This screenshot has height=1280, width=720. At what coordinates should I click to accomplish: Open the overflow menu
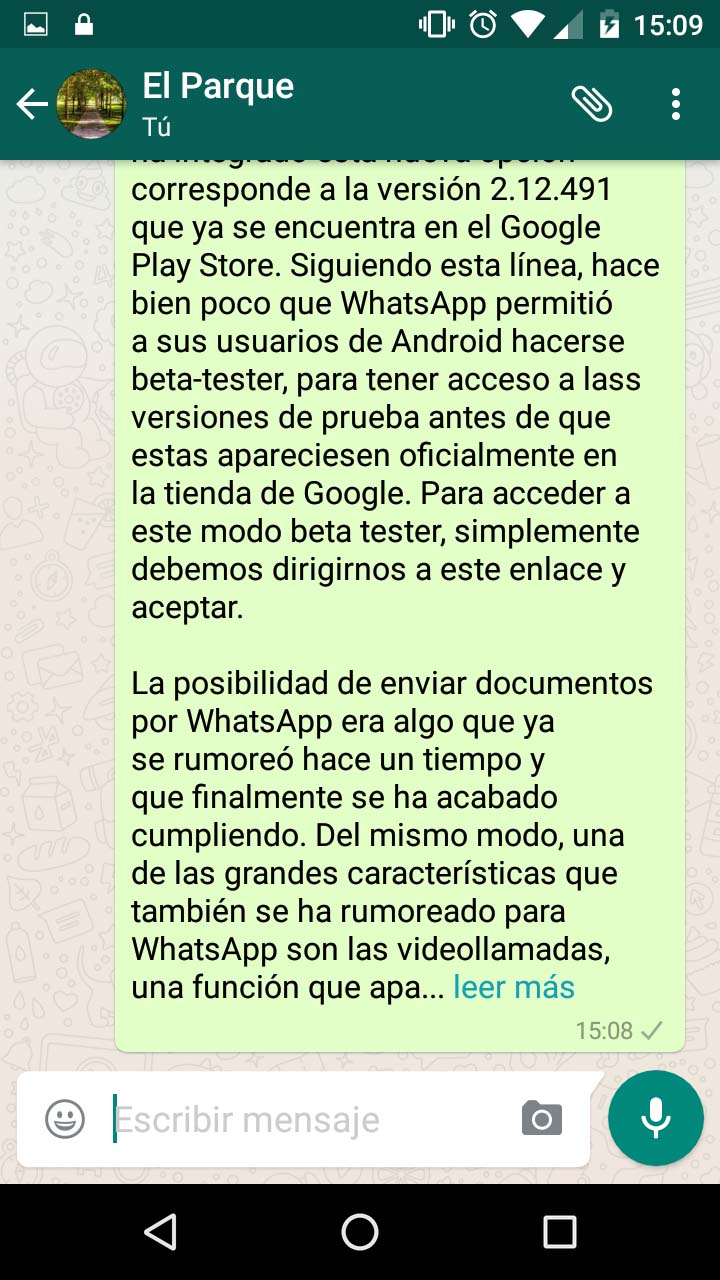pos(676,104)
